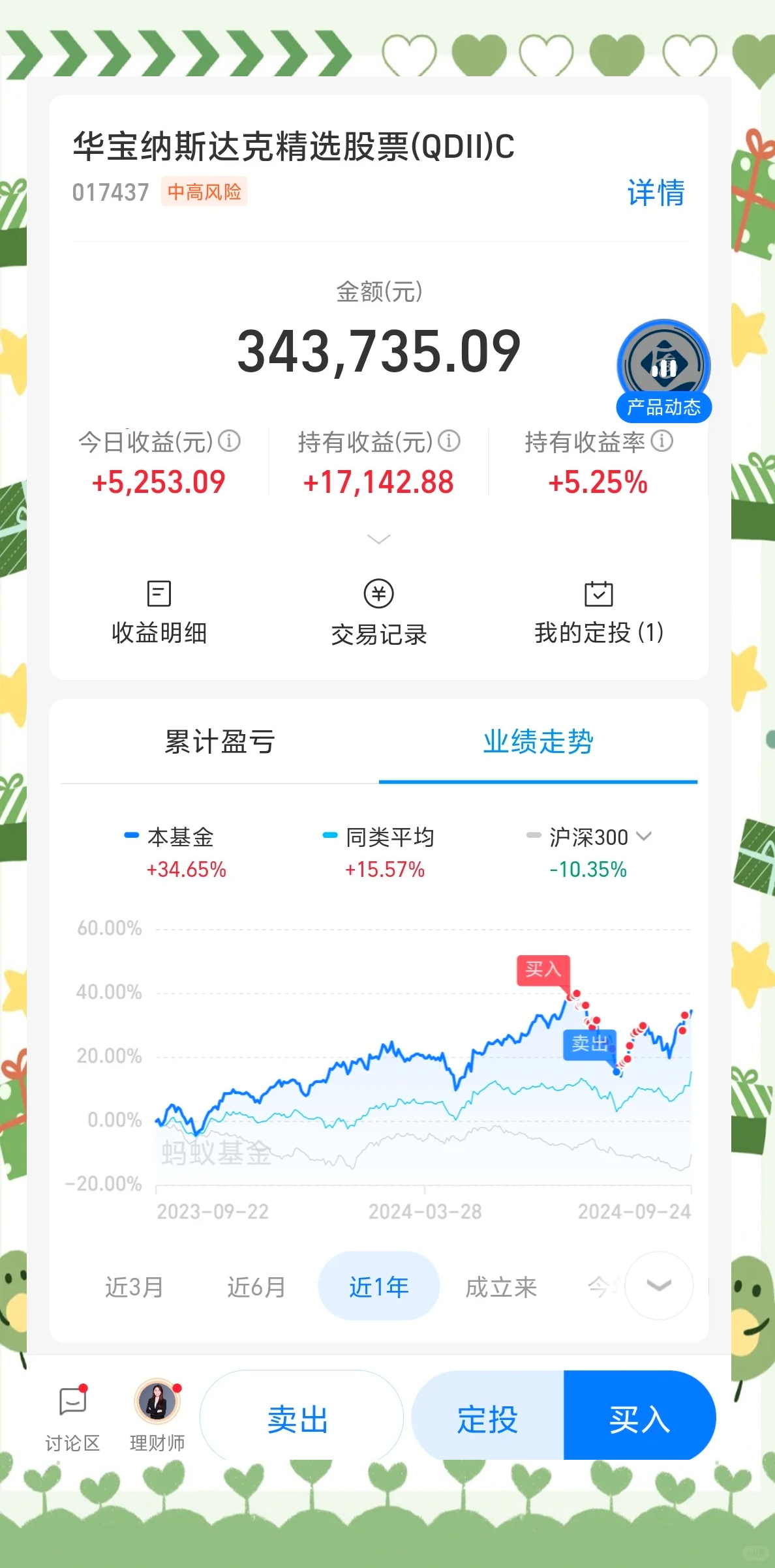The image size is (775, 1568).
Task: Open the 详情 fund details link
Action: pyautogui.click(x=655, y=192)
